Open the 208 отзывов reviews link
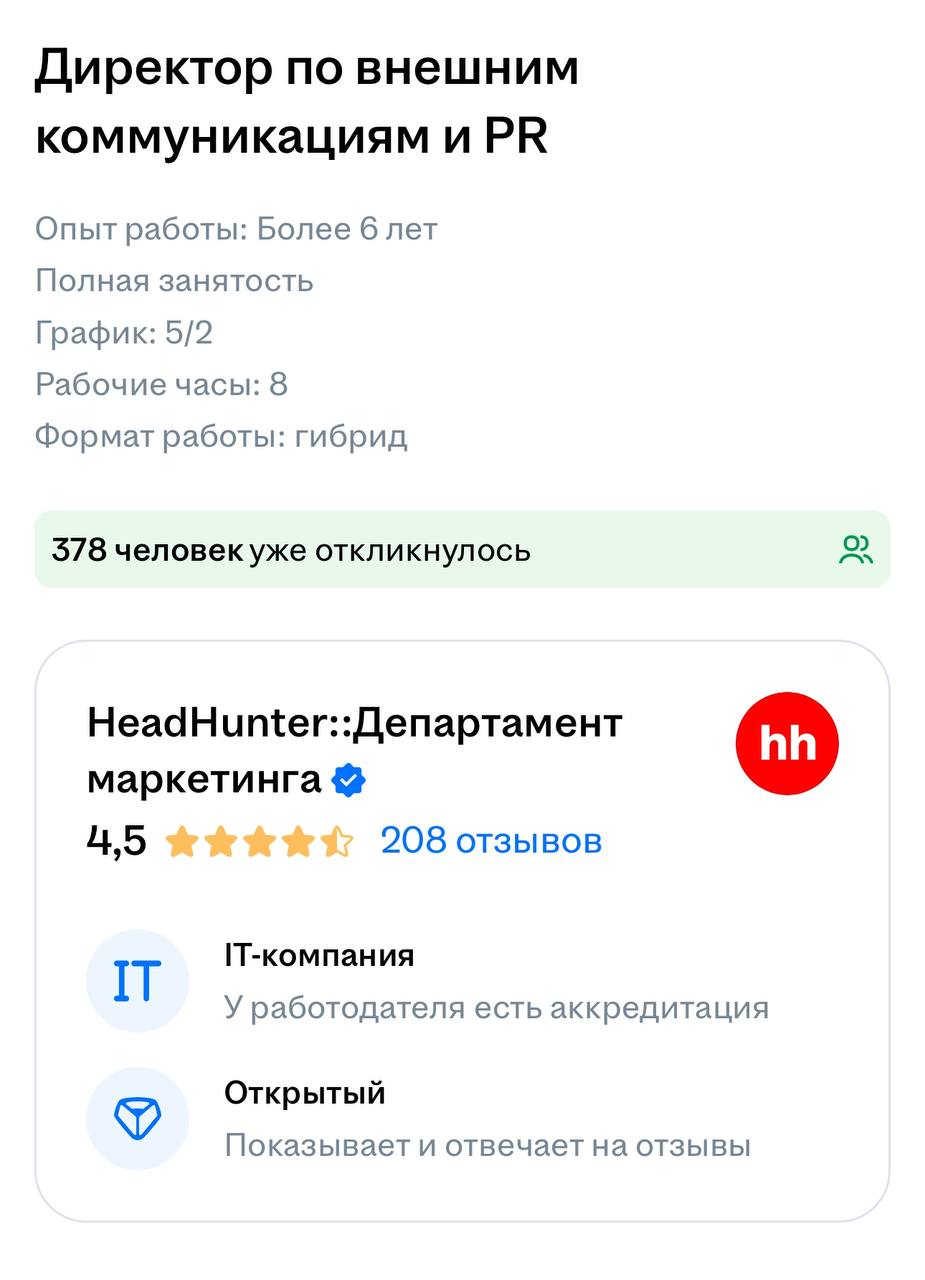This screenshot has height=1280, width=925. tap(491, 841)
